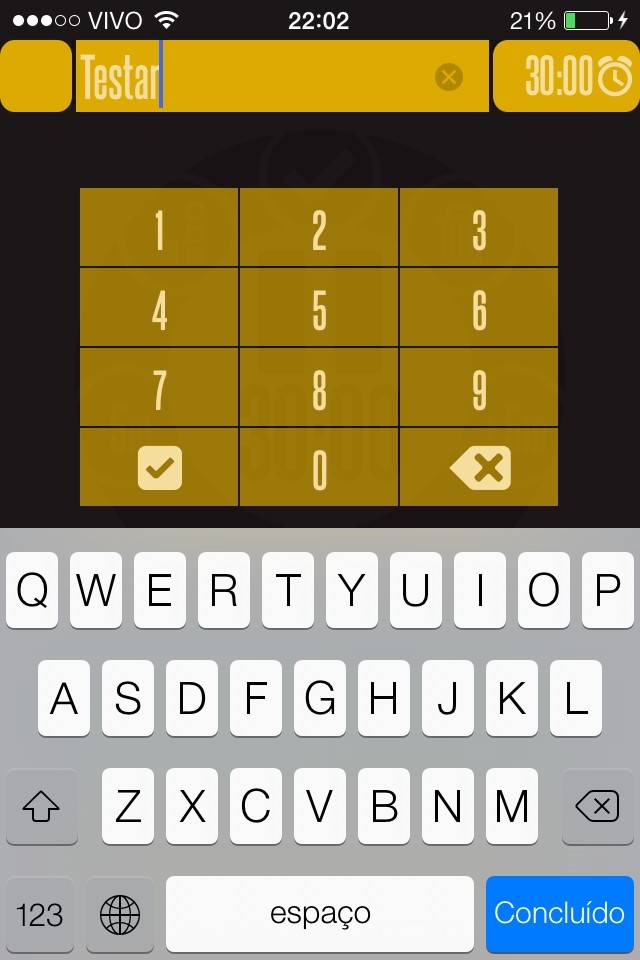The image size is (640, 960).
Task: Enter digit 7 on the yellow keypad
Action: coord(159,388)
